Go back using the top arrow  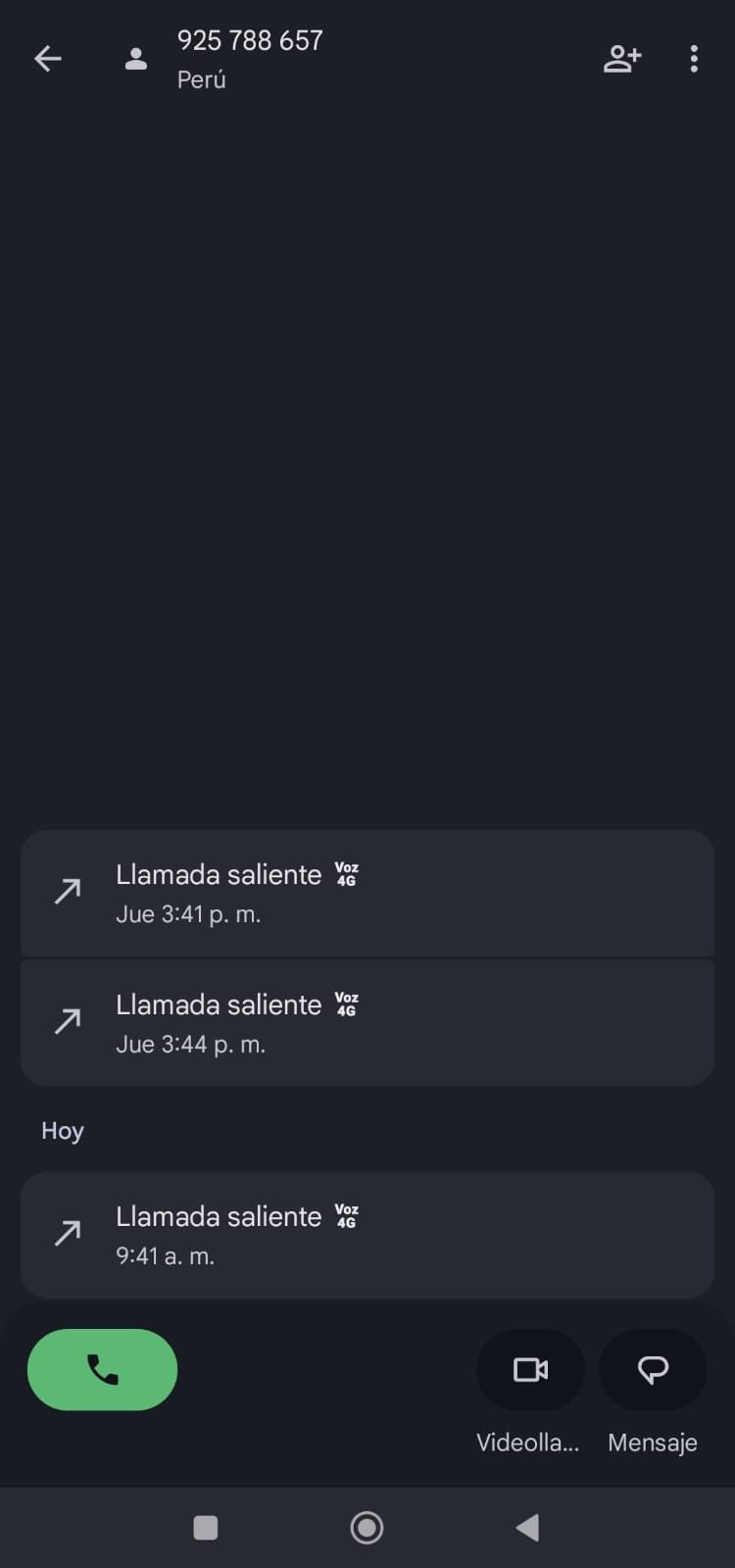(48, 59)
